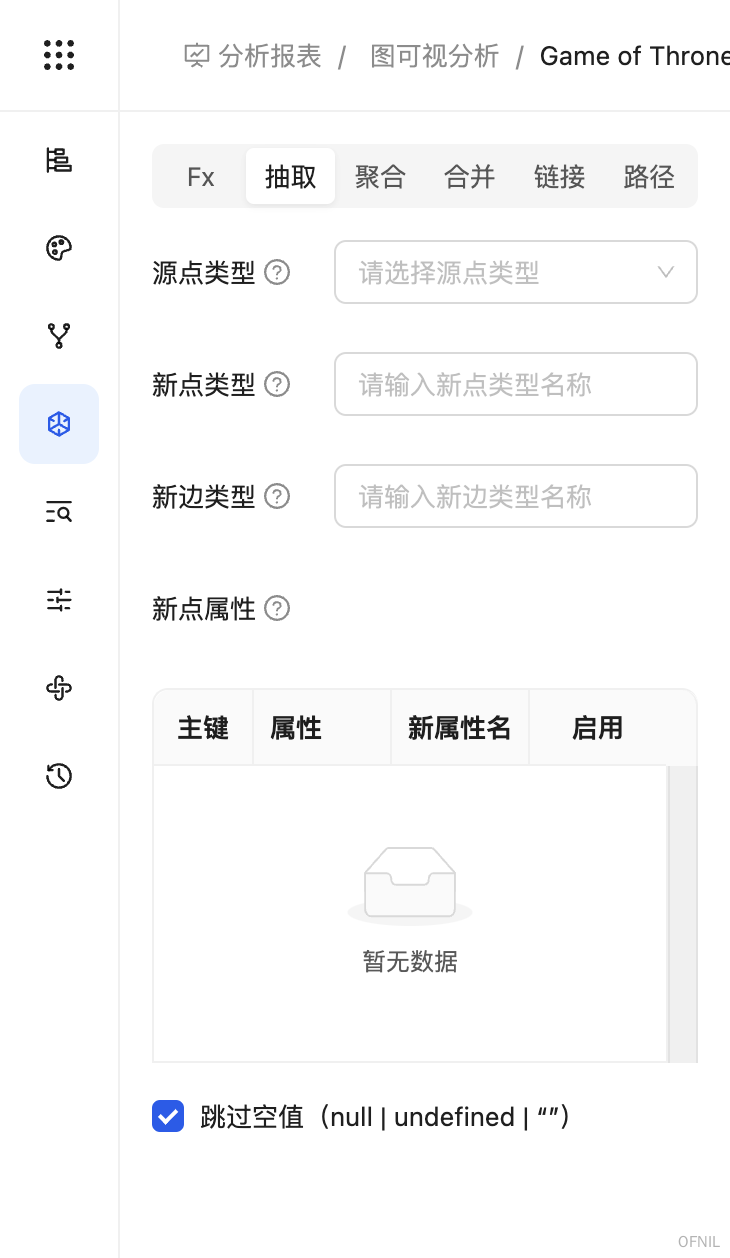Open the sliders filter panel
The image size is (730, 1258).
(x=59, y=600)
